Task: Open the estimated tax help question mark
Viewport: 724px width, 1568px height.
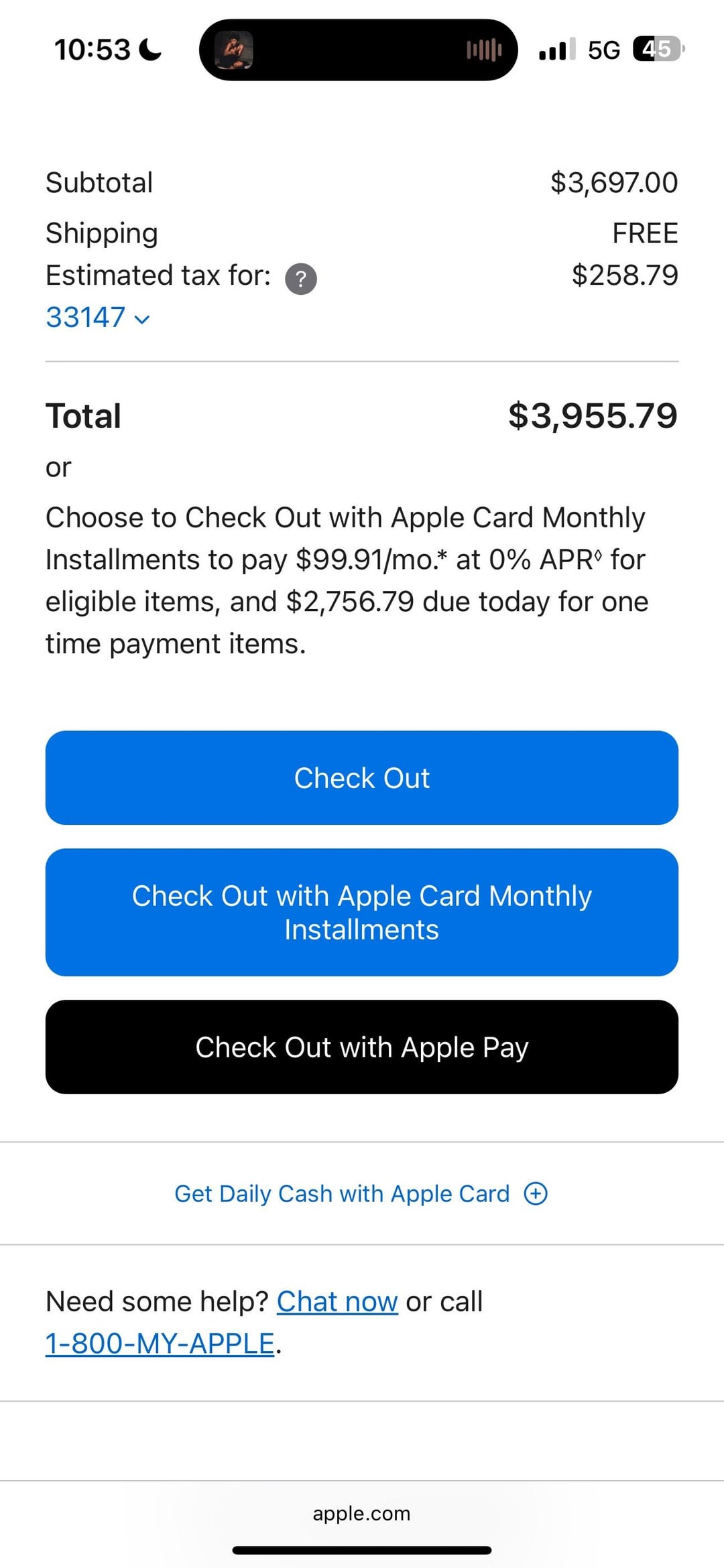Action: (301, 279)
